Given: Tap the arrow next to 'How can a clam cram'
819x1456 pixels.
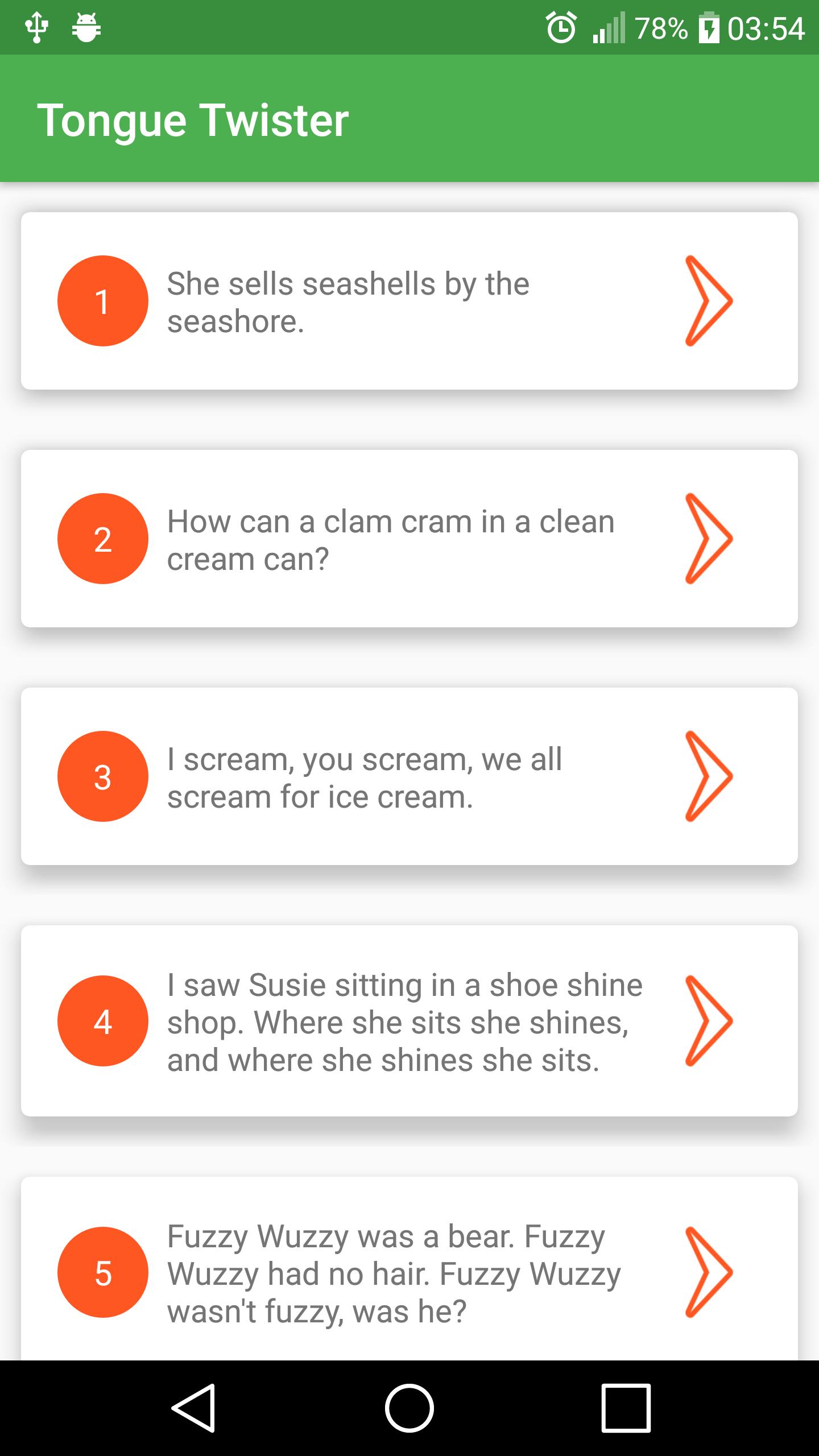Looking at the screenshot, I should click(x=708, y=539).
